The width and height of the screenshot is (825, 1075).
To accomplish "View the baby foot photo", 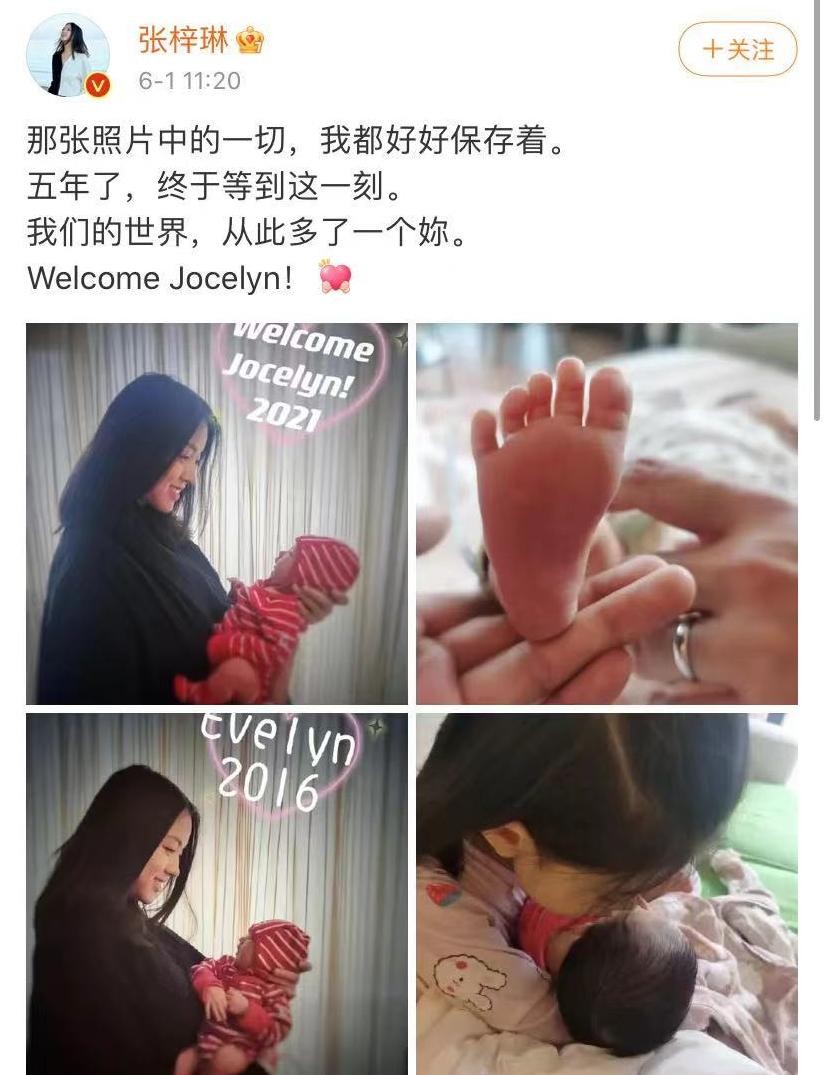I will pyautogui.click(x=607, y=514).
